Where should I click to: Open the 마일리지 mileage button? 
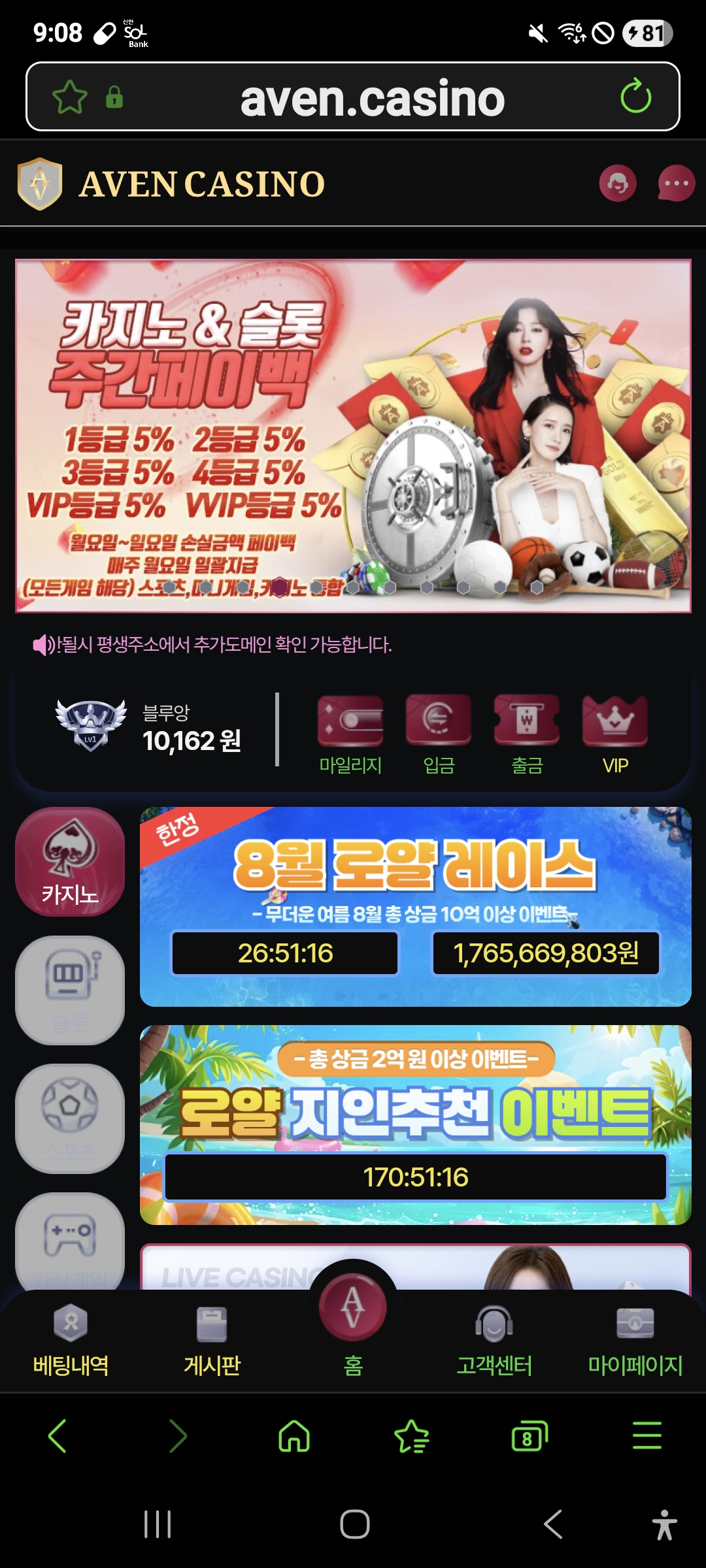point(350,735)
